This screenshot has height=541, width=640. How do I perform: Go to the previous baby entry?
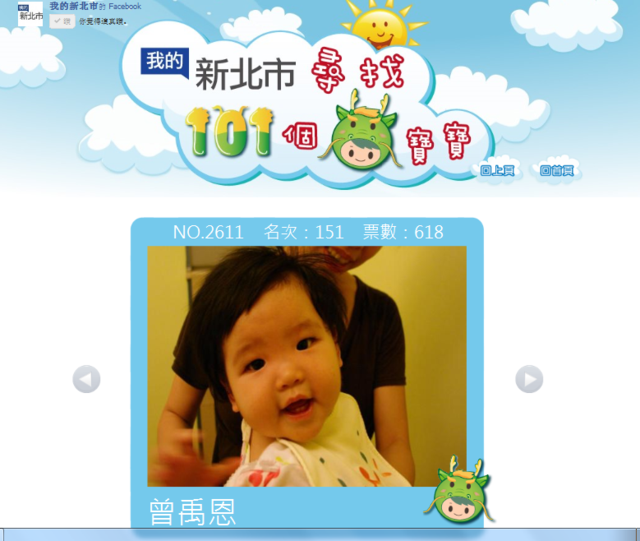(x=87, y=380)
